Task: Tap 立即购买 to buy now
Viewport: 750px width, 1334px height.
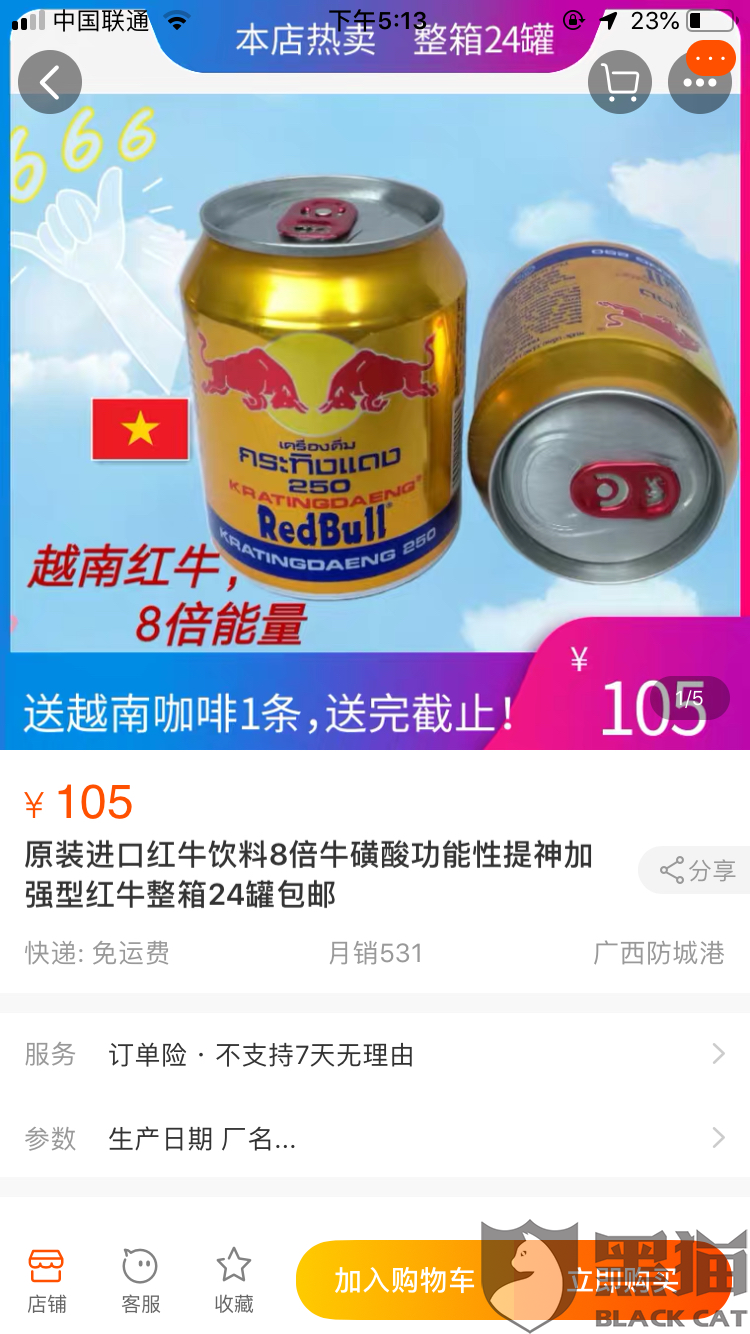Action: coord(622,1280)
